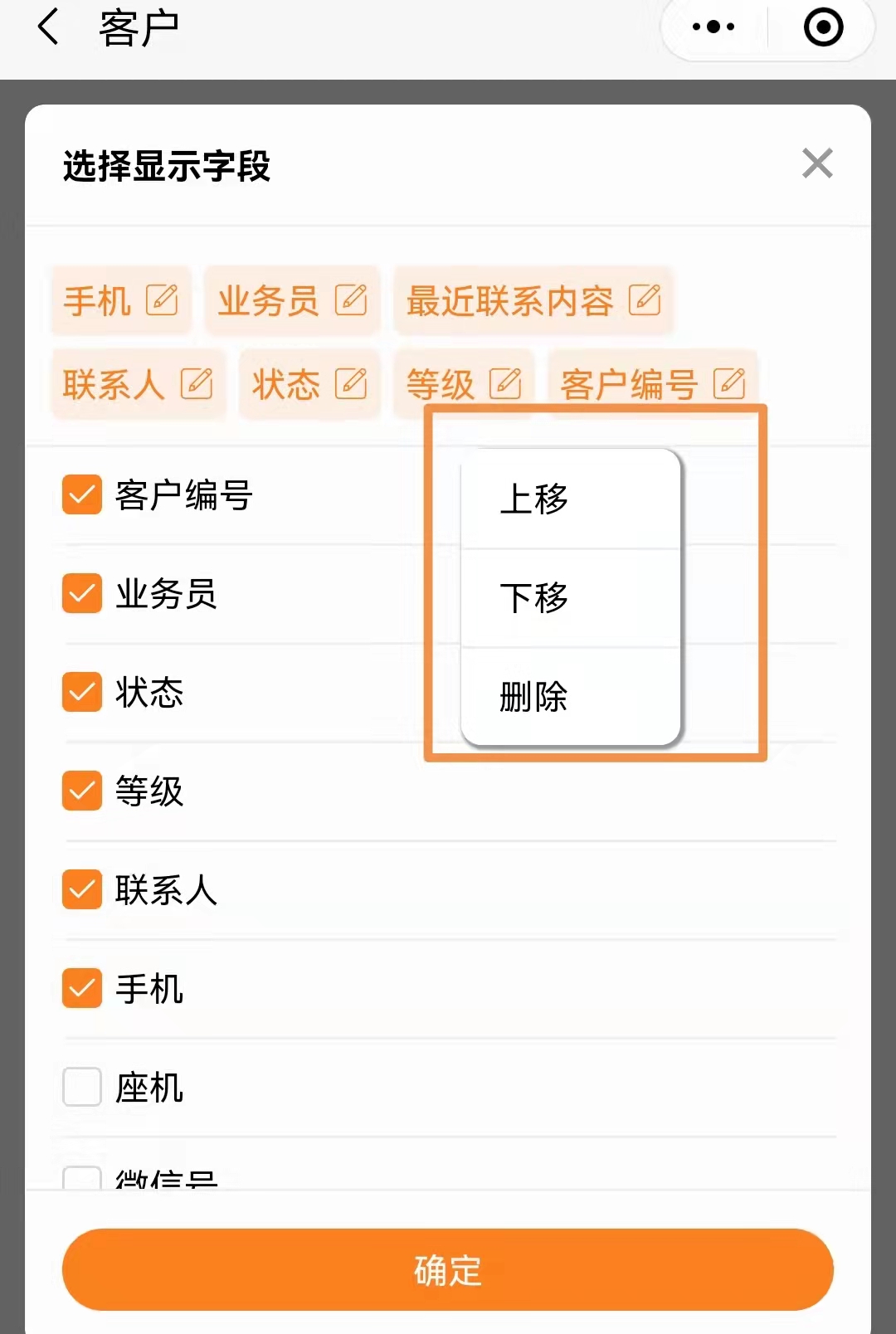Choose 上移 in the popup menu
The width and height of the screenshot is (896, 1334).
pos(533,499)
